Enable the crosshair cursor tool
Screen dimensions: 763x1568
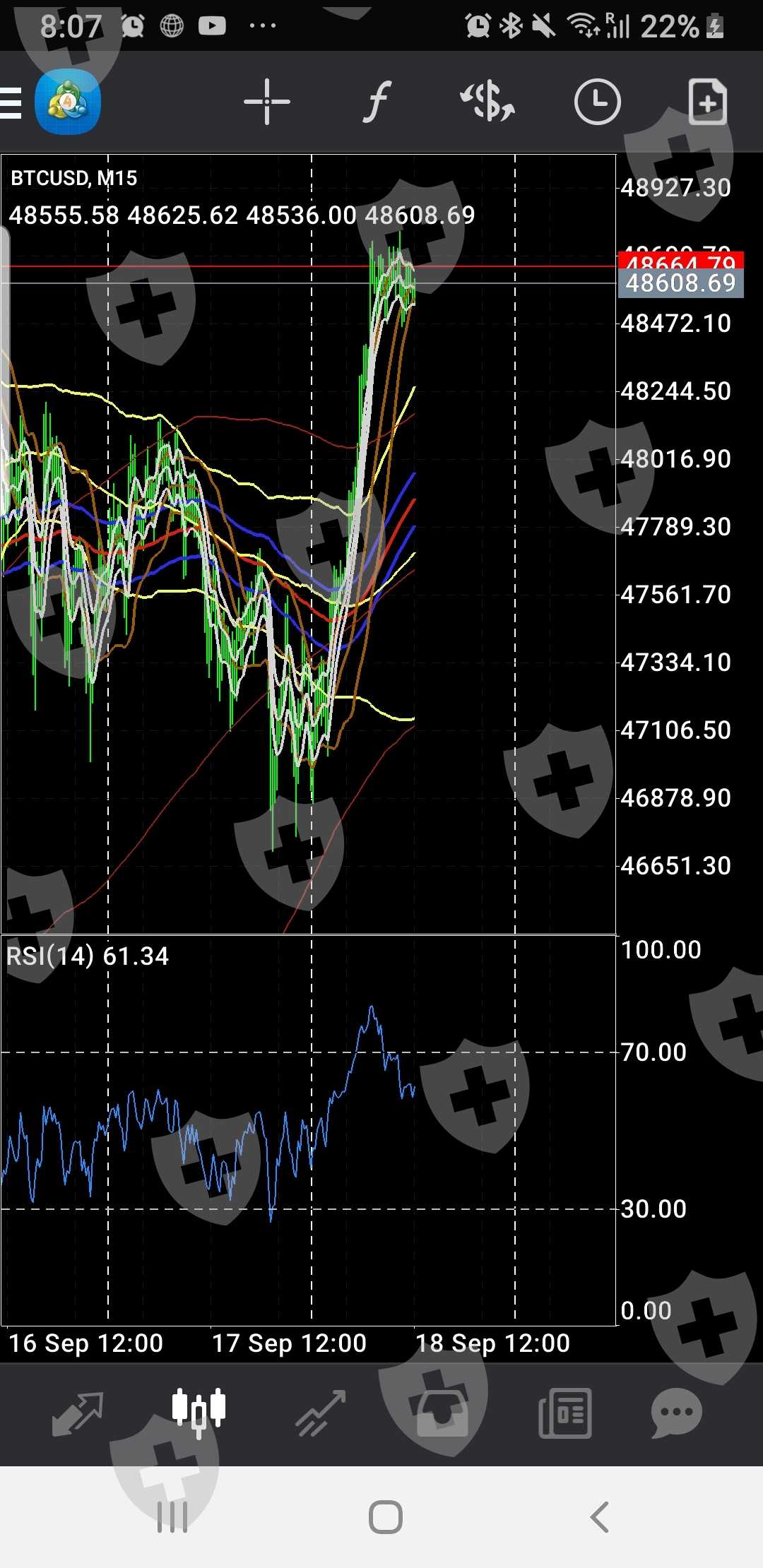[266, 102]
